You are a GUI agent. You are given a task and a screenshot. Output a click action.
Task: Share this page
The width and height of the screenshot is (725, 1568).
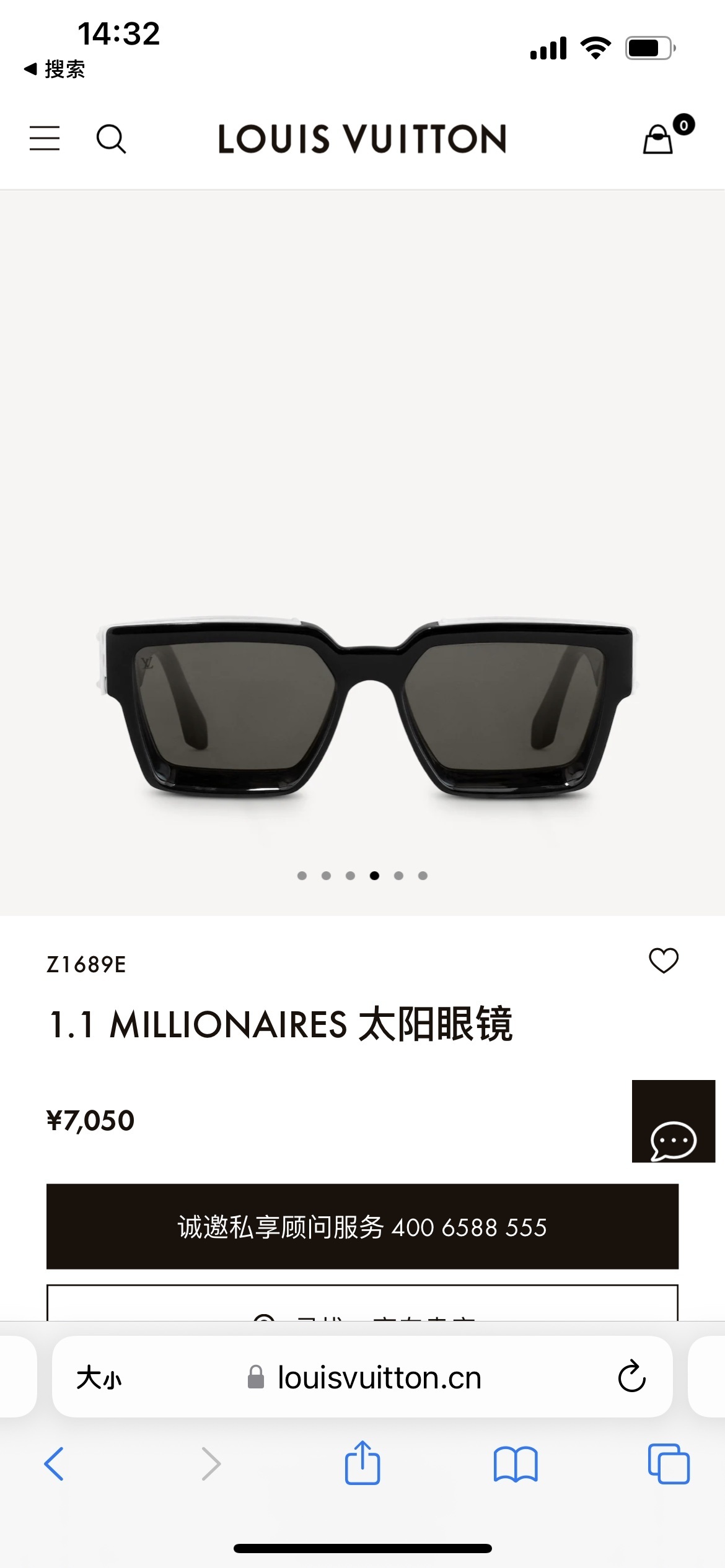click(x=362, y=1463)
